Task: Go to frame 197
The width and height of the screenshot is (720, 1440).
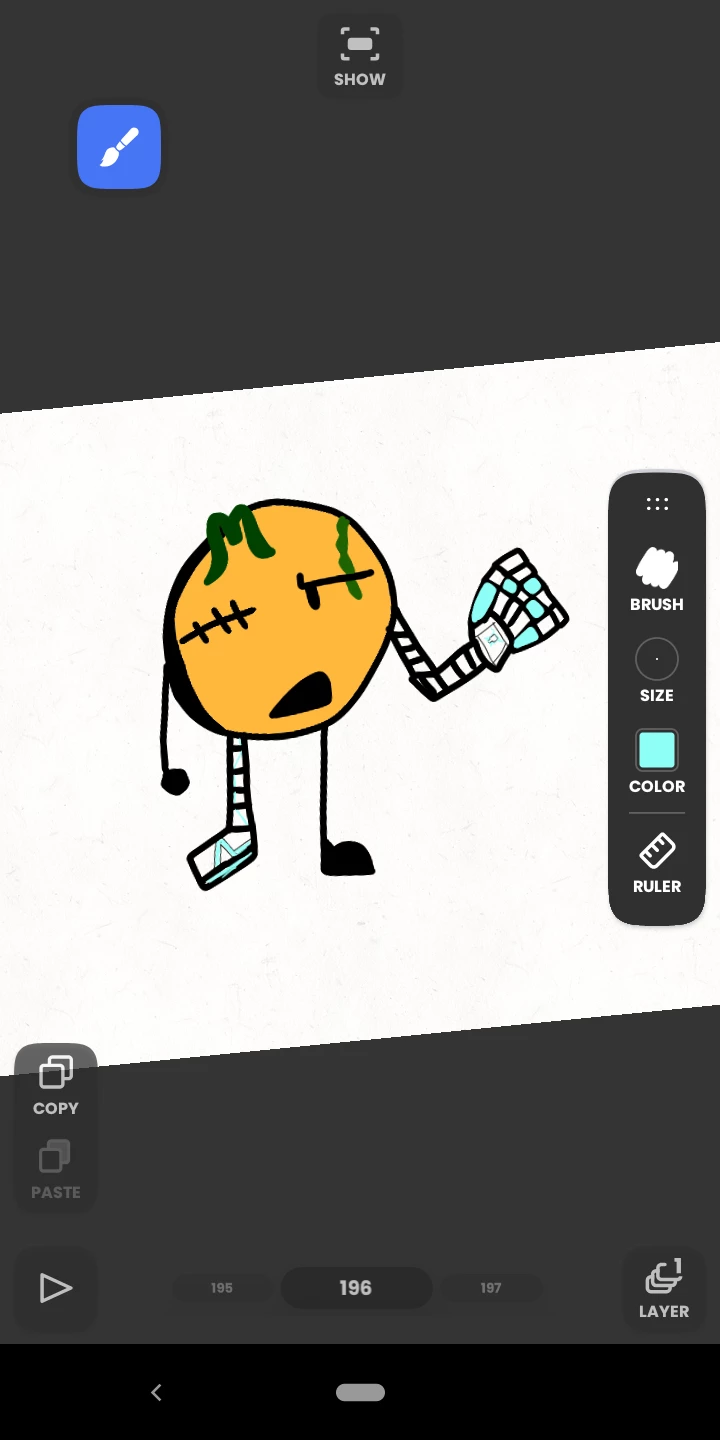Action: [491, 1288]
